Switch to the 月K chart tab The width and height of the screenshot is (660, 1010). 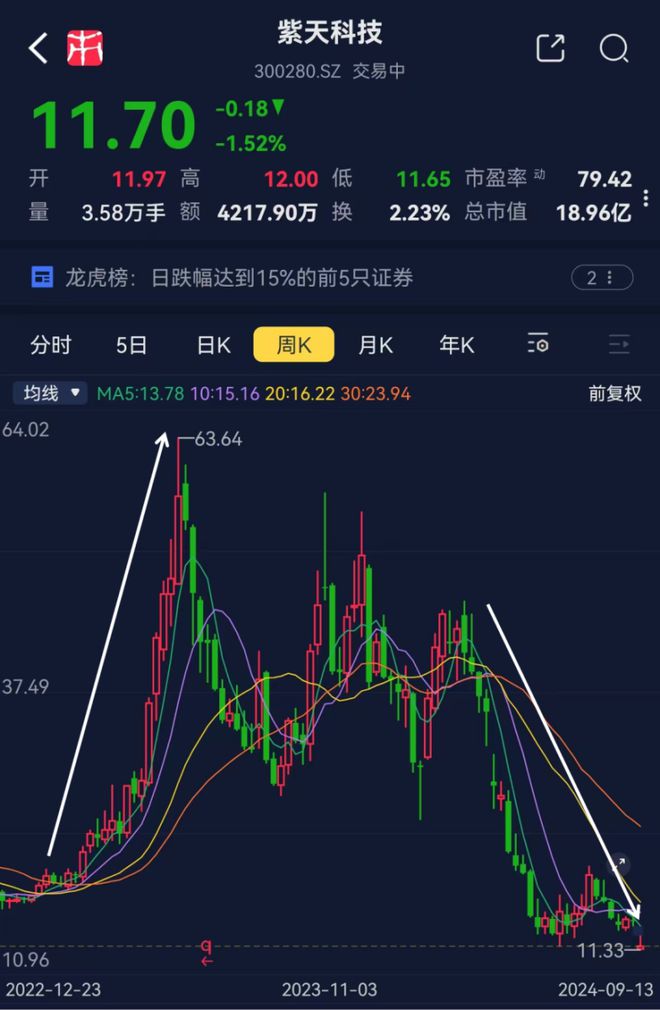click(x=375, y=345)
